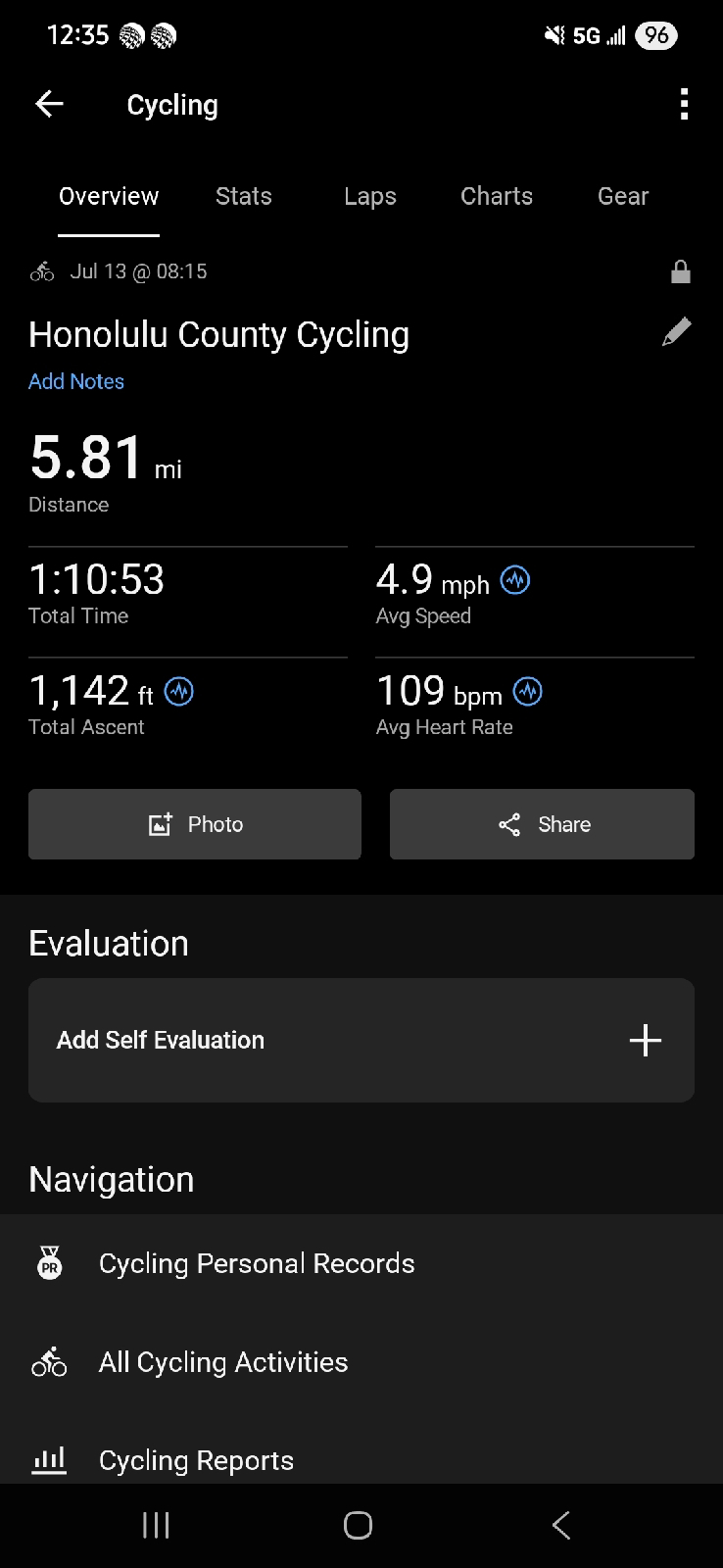Image resolution: width=723 pixels, height=1568 pixels.
Task: Open the three-dot overflow menu
Action: click(684, 104)
